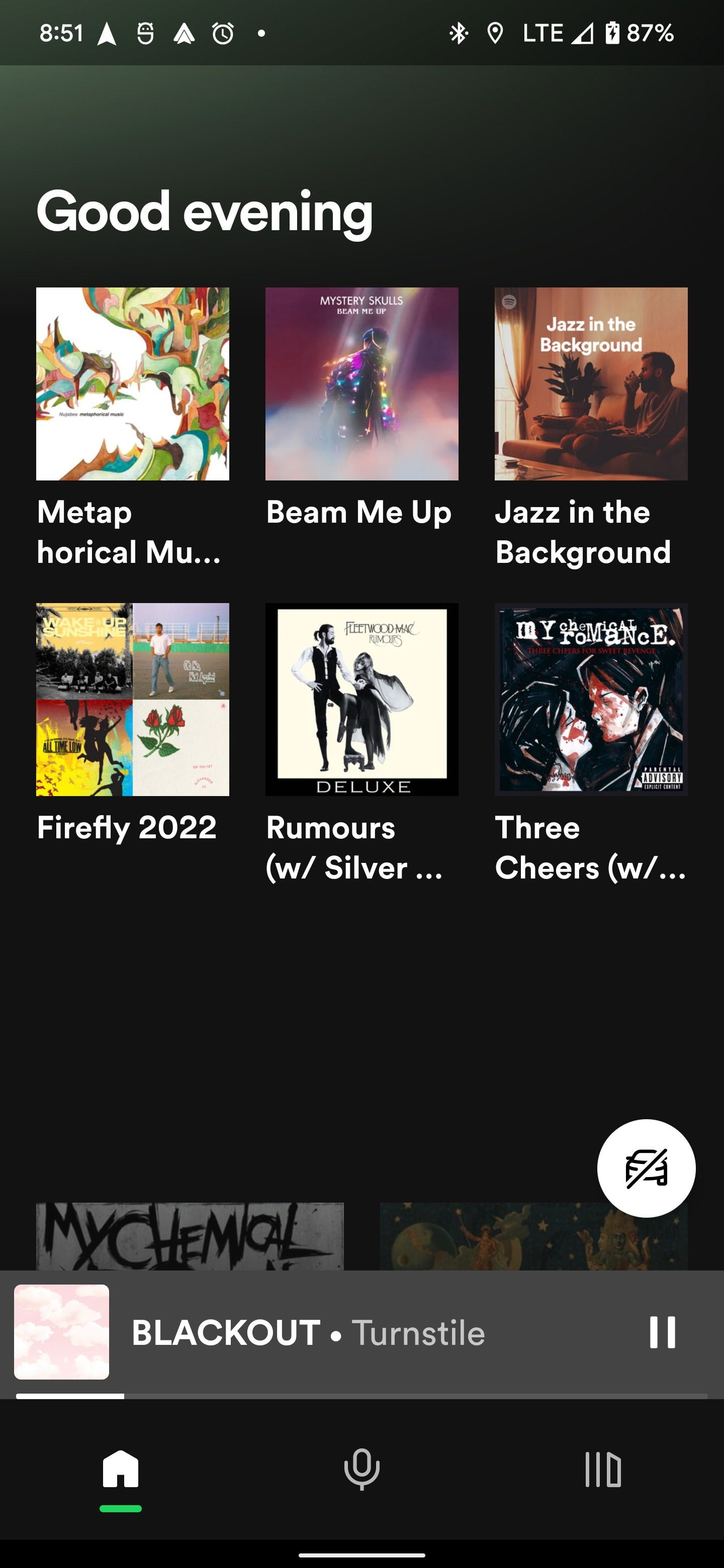
Task: Switch to the Home tab
Action: 121,1470
